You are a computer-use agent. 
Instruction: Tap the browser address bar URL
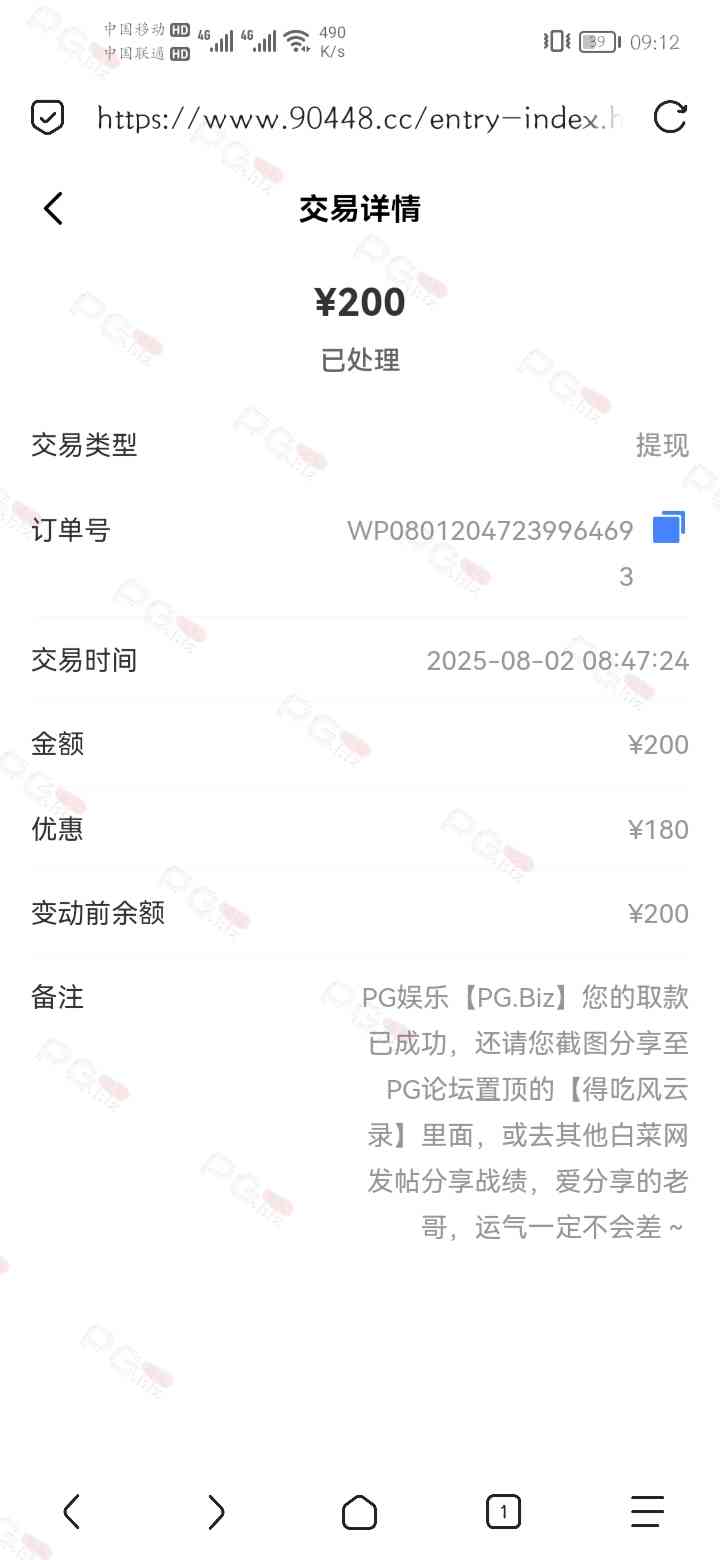pyautogui.click(x=360, y=119)
